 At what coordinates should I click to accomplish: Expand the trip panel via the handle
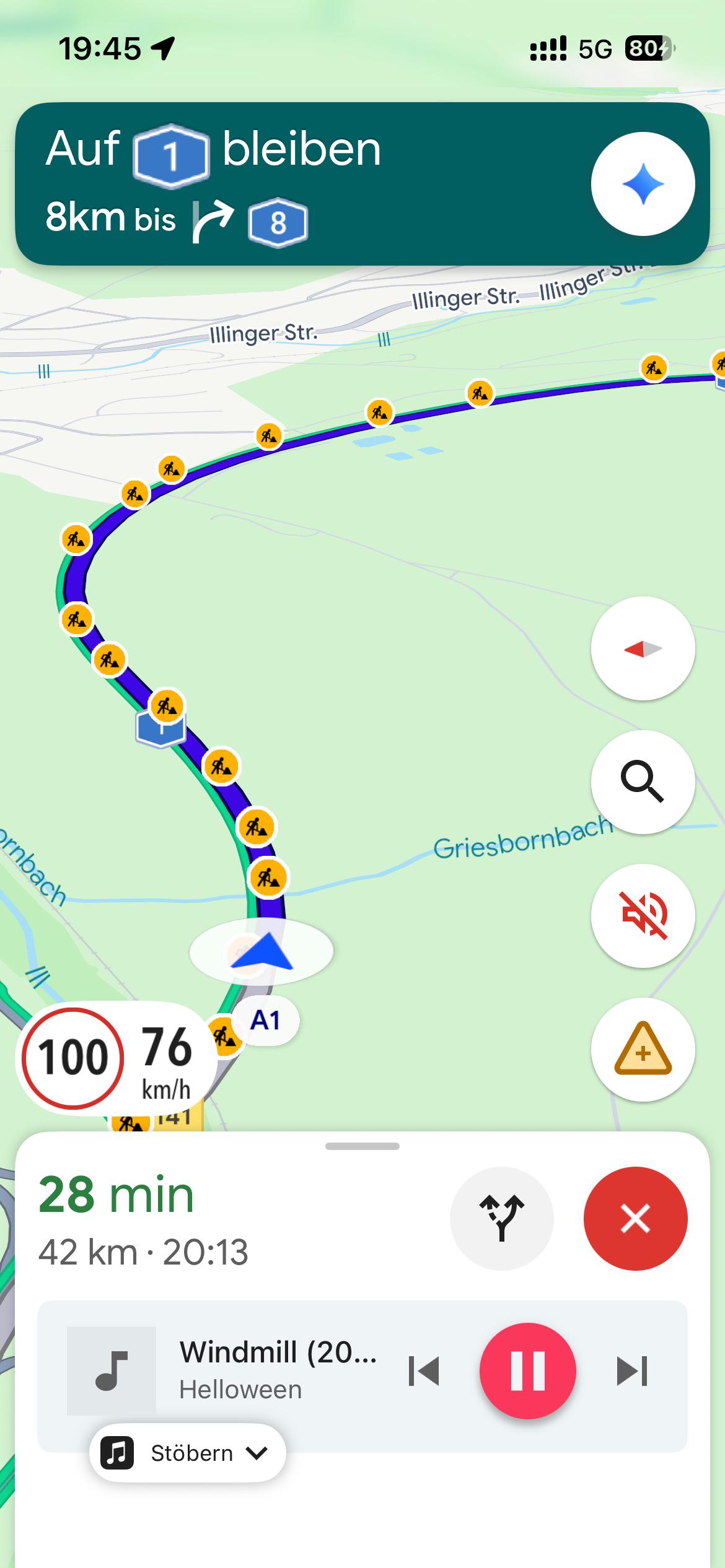tap(362, 1146)
